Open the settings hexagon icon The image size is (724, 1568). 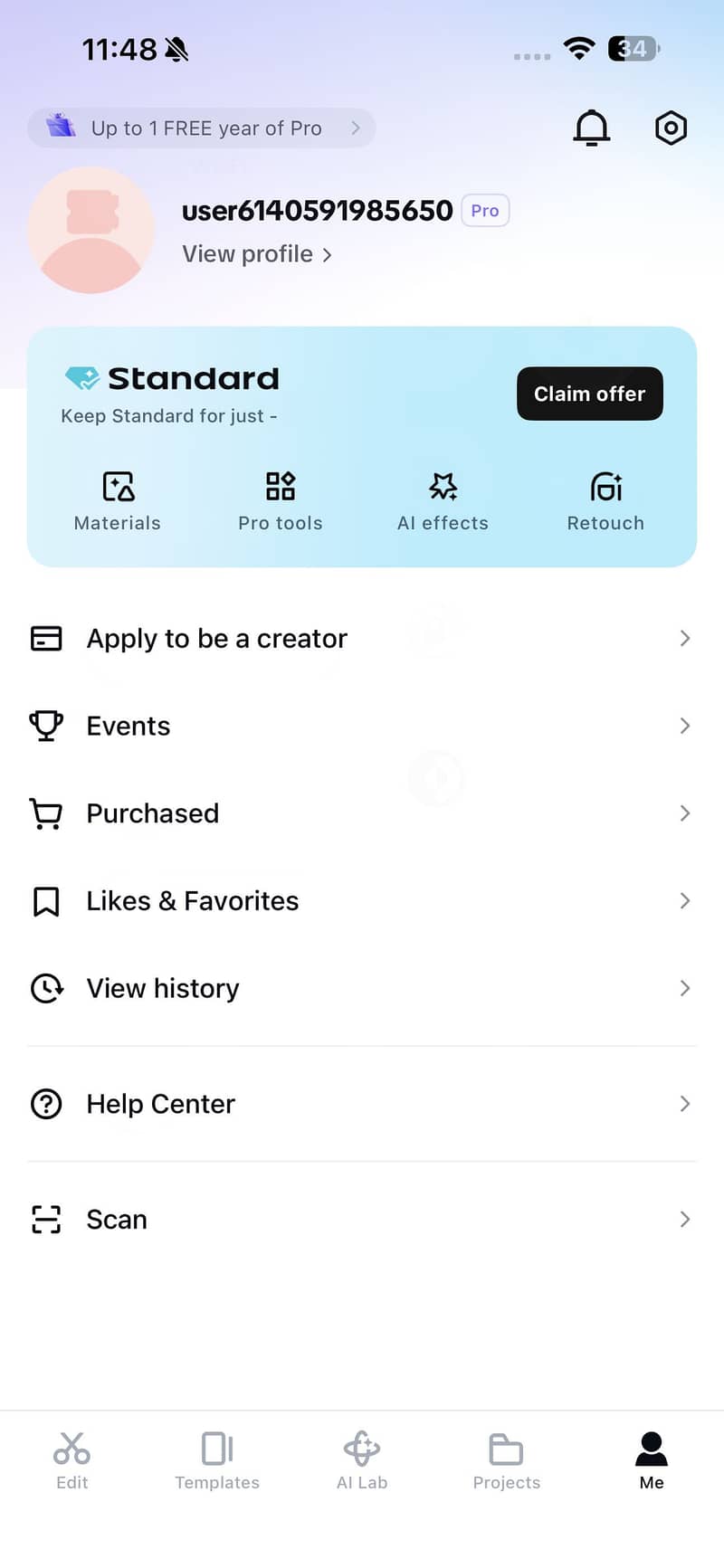671,128
